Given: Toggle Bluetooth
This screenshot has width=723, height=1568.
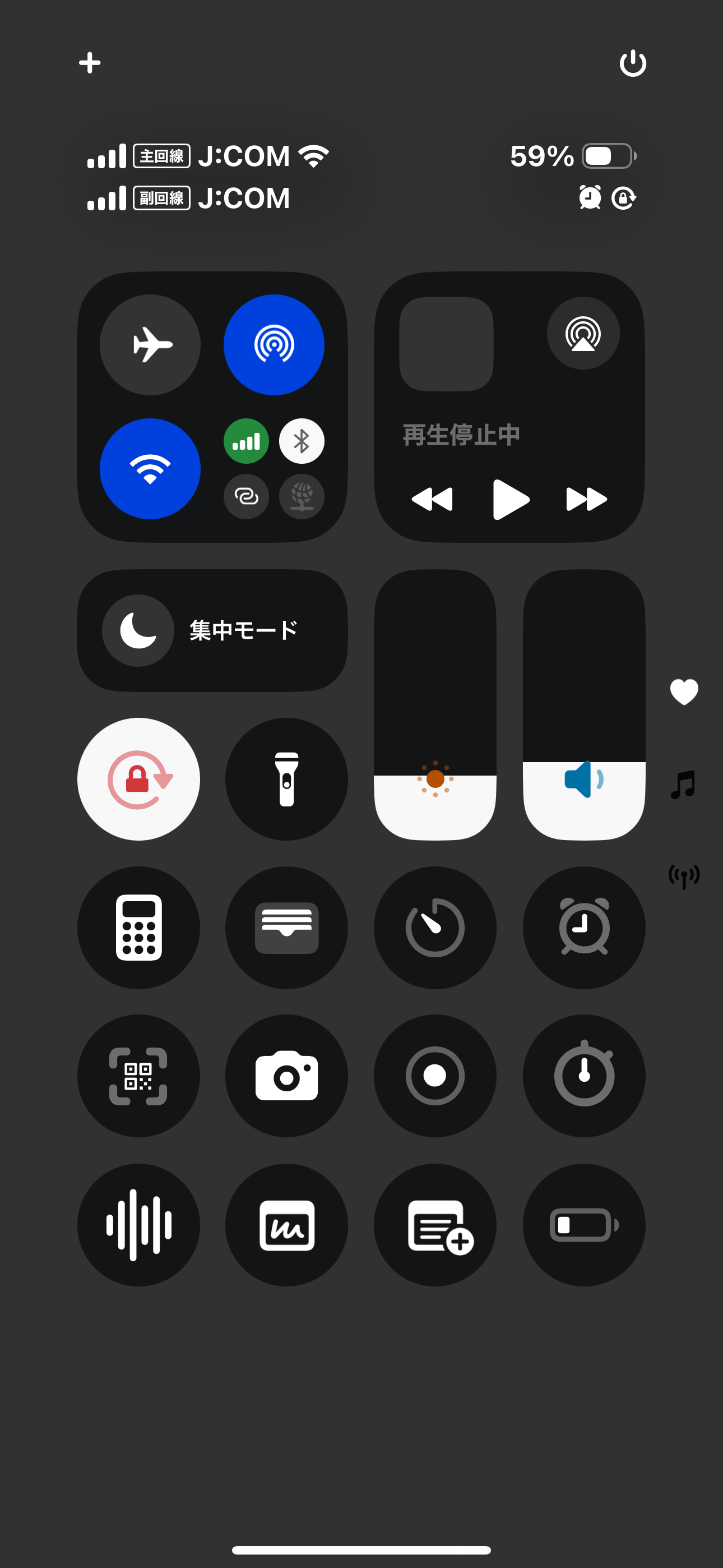Looking at the screenshot, I should point(302,441).
